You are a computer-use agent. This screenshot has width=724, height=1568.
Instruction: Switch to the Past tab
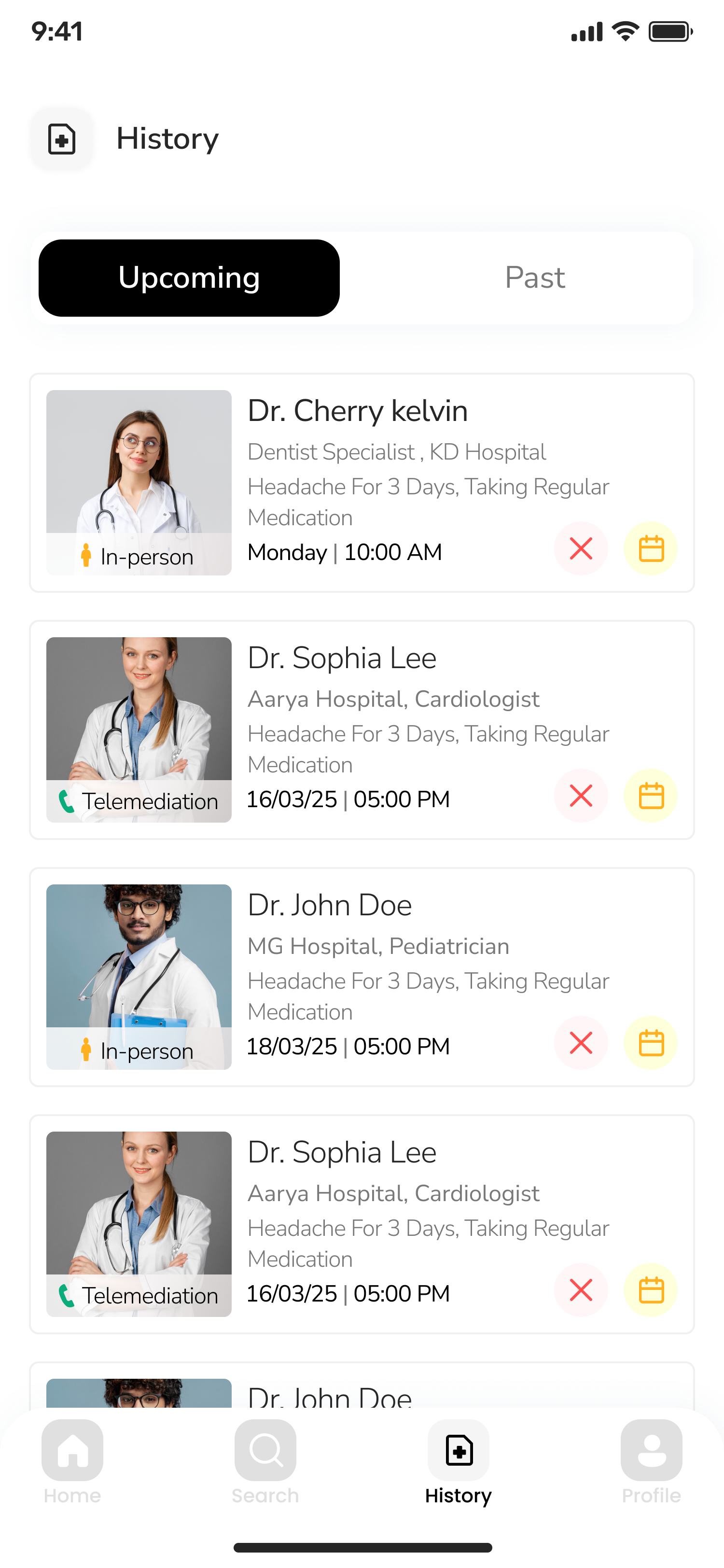[x=534, y=278]
